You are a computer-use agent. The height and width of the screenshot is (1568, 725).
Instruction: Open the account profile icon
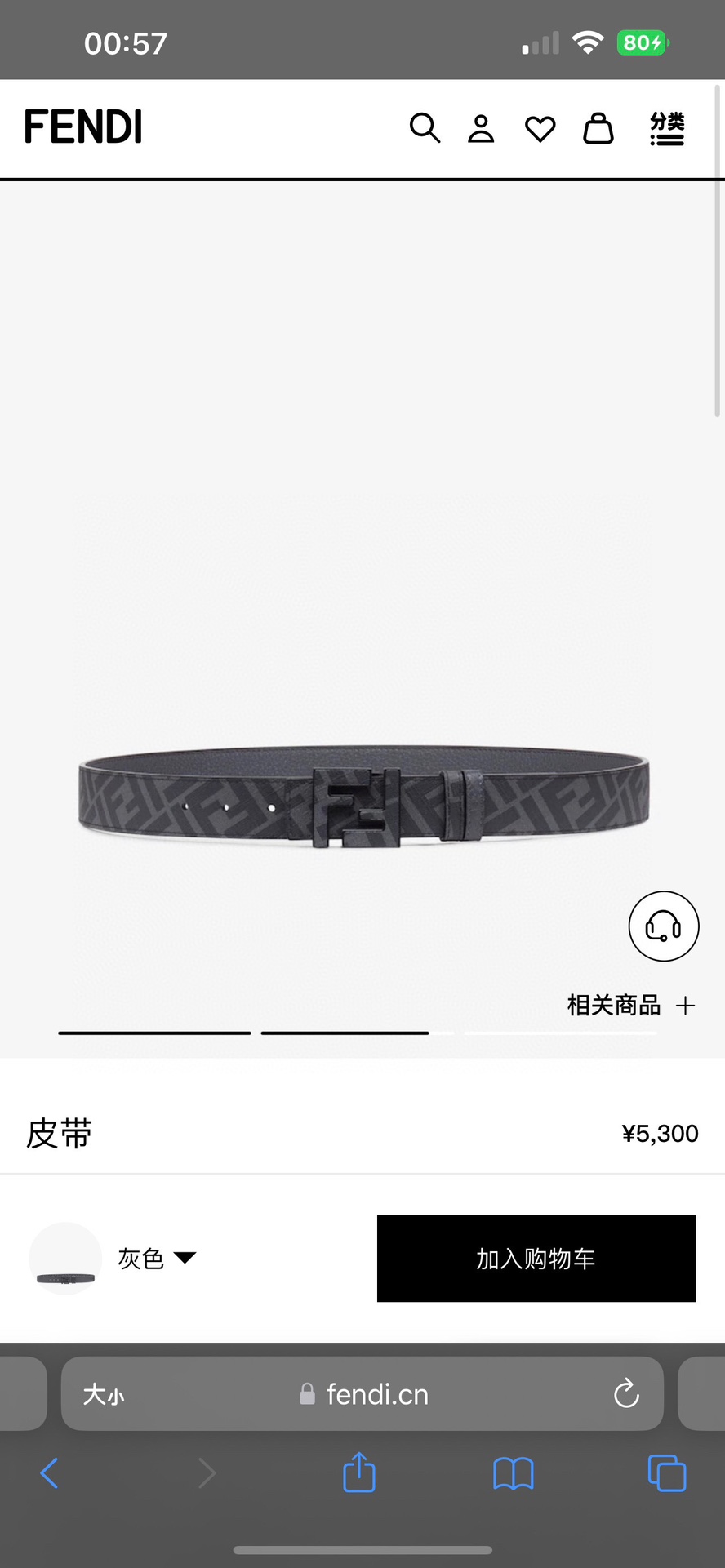(481, 128)
